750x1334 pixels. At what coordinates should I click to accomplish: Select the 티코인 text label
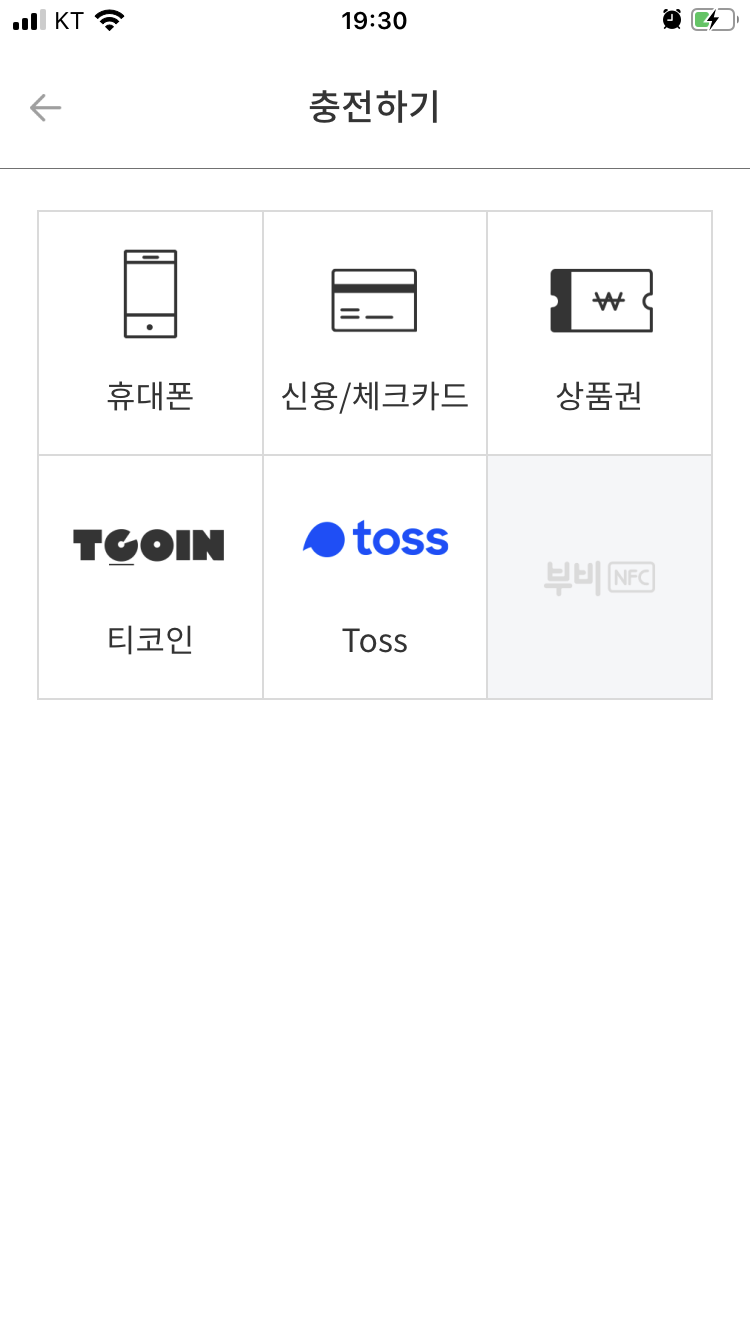pyautogui.click(x=149, y=640)
